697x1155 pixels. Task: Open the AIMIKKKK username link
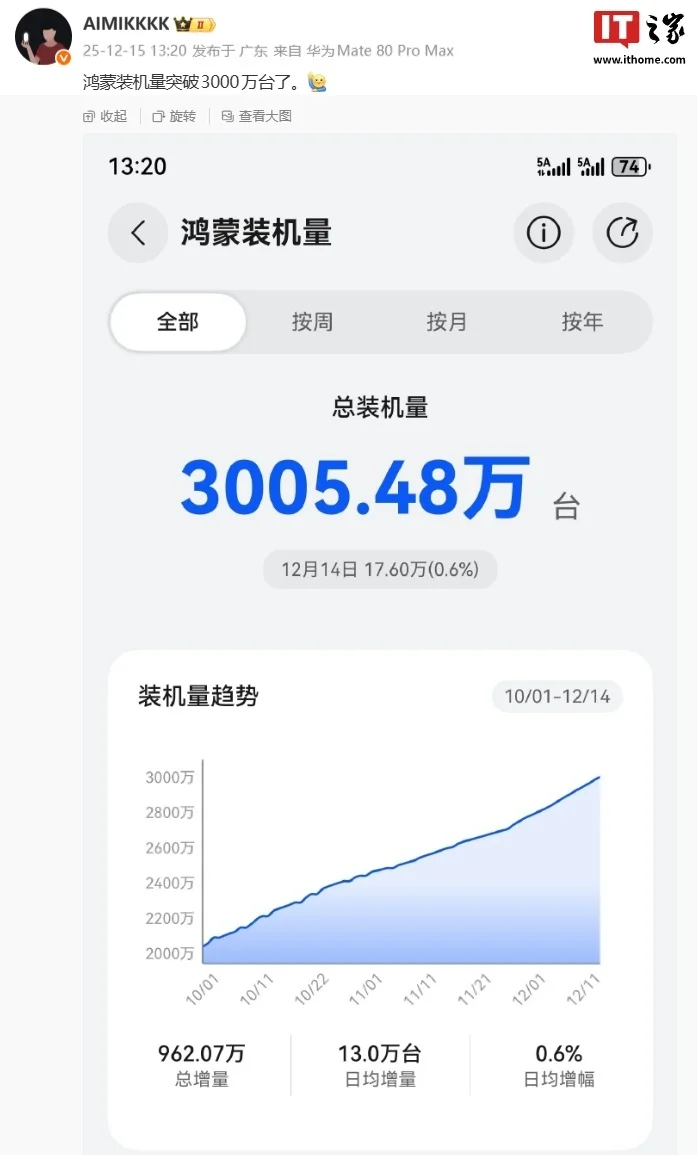(126, 24)
